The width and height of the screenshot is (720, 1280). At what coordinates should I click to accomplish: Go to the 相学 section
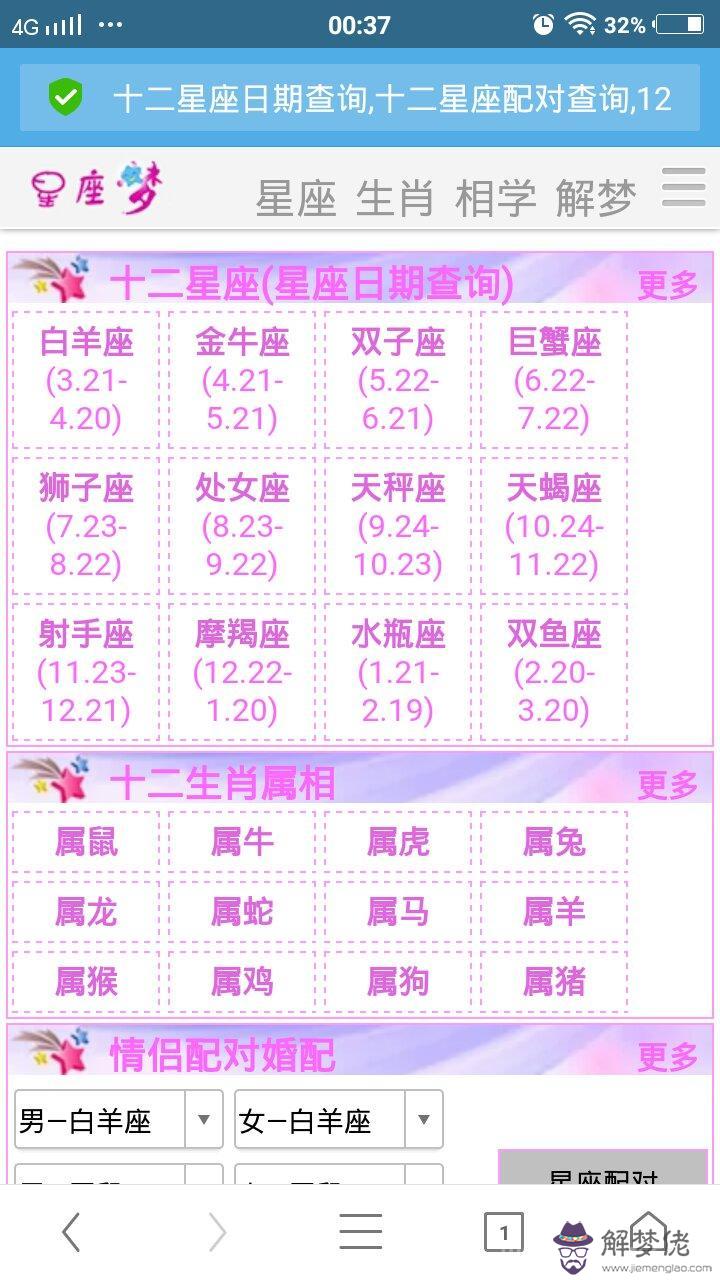point(495,197)
